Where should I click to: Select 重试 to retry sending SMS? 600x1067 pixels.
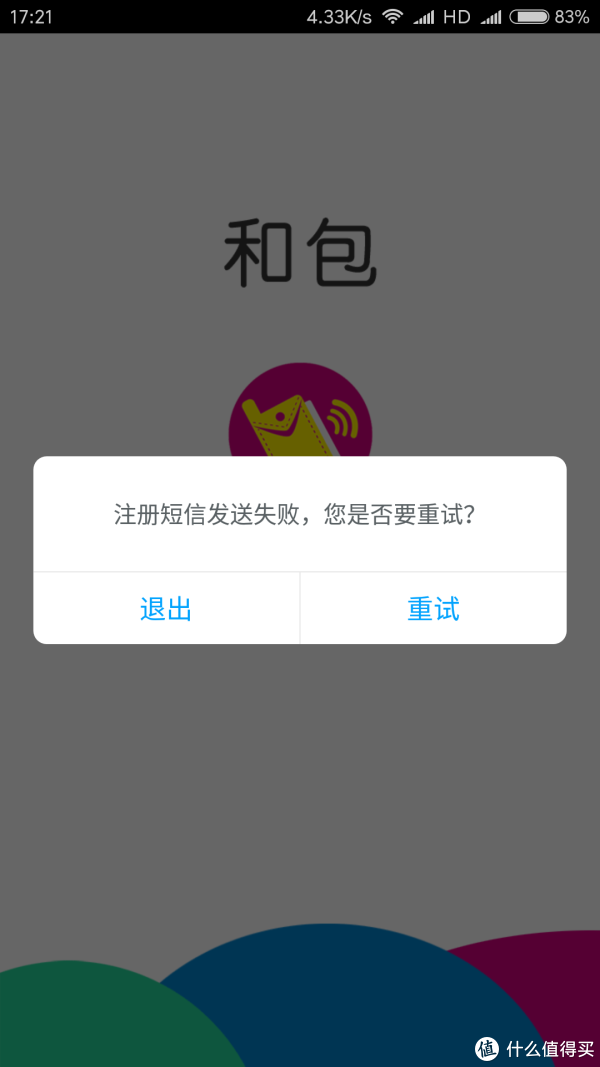[x=433, y=608]
